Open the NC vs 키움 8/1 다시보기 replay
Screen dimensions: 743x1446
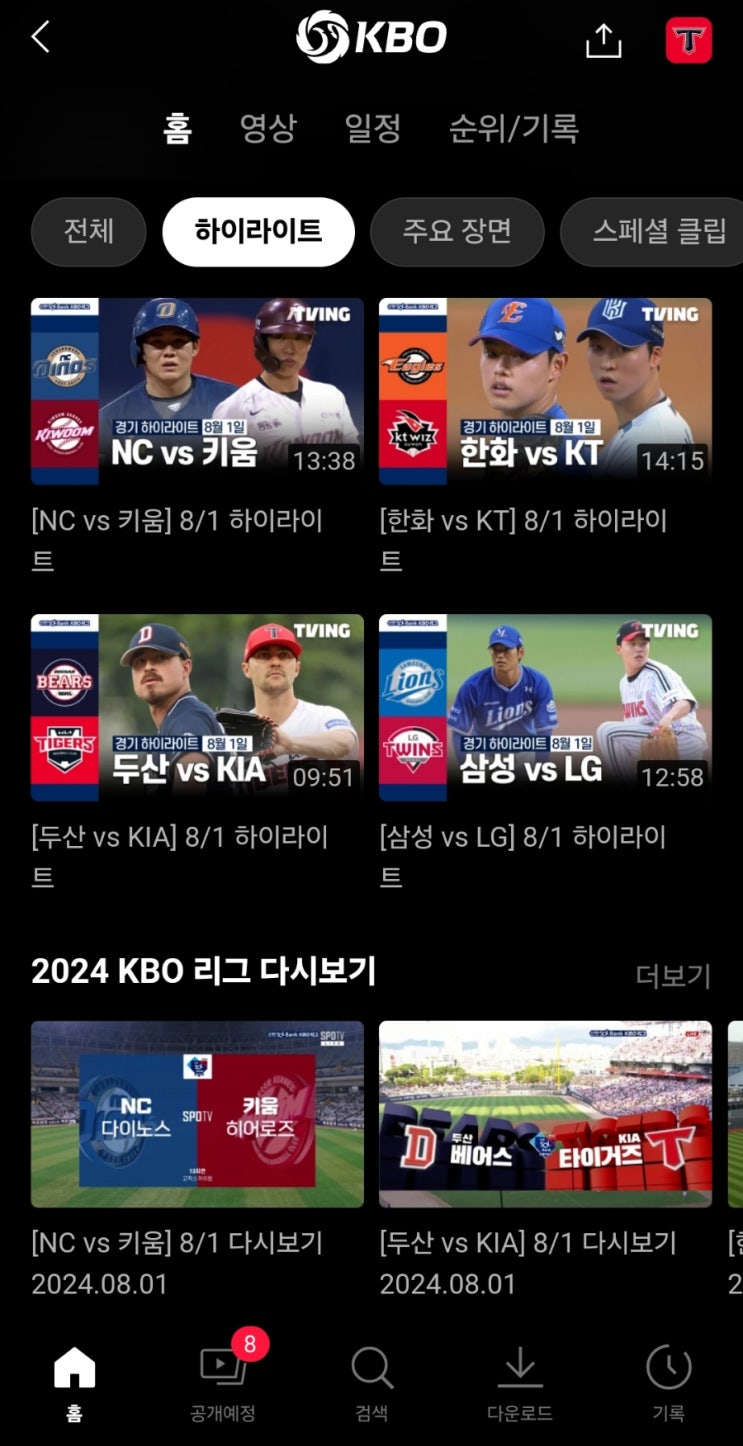pyautogui.click(x=197, y=1114)
